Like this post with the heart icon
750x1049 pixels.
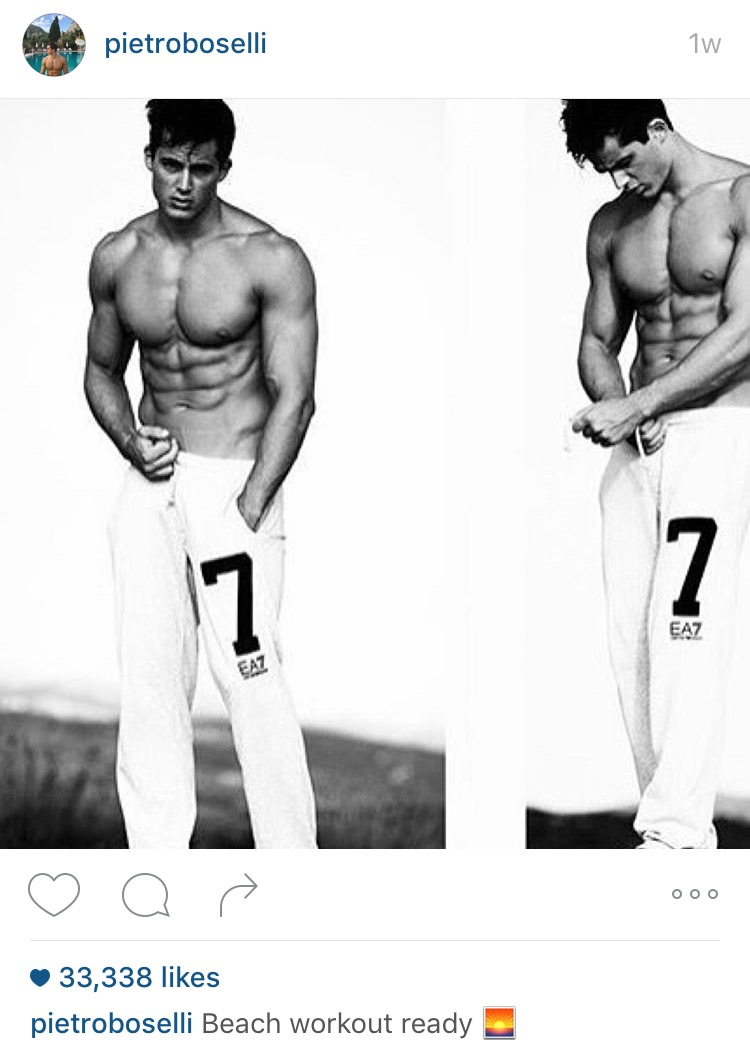(53, 894)
